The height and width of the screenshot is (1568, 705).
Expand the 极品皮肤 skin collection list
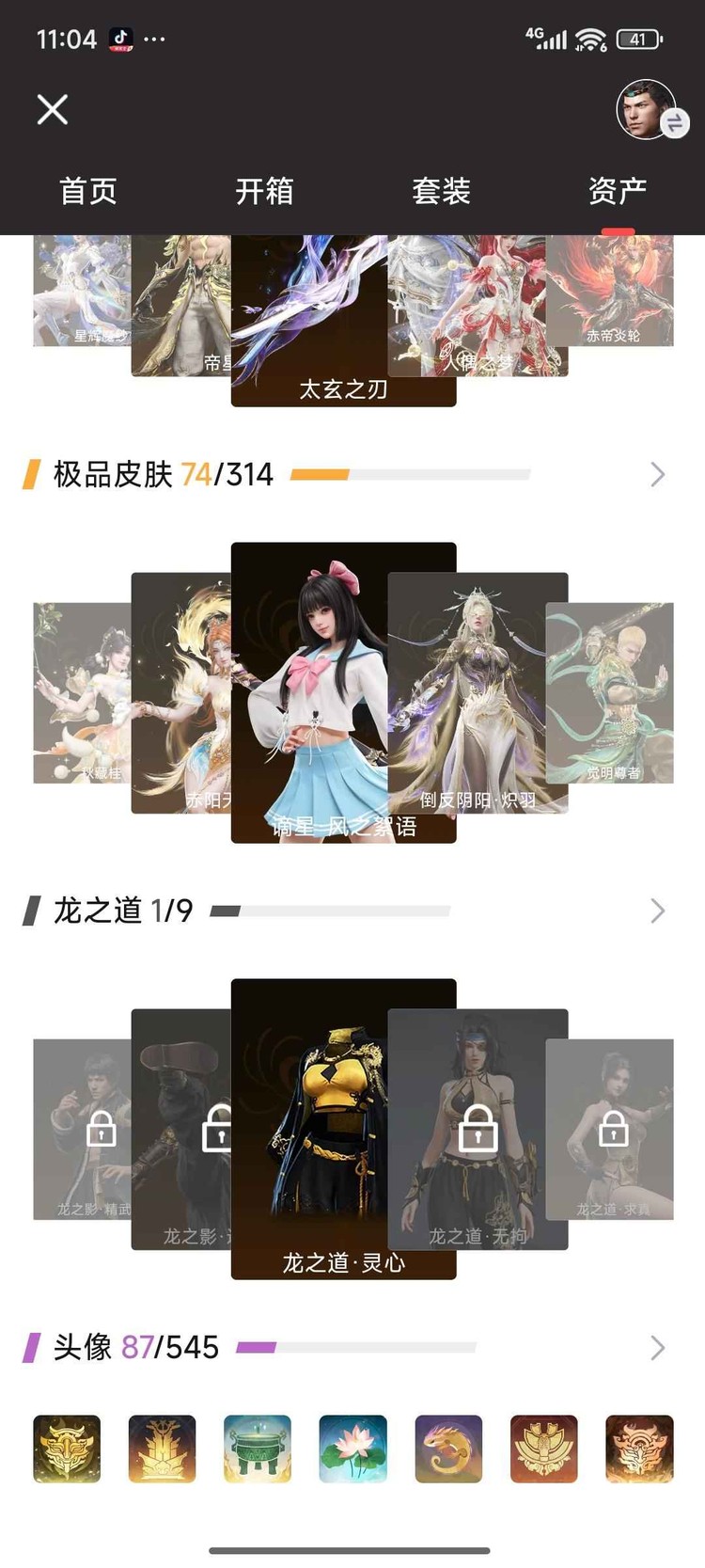click(658, 473)
